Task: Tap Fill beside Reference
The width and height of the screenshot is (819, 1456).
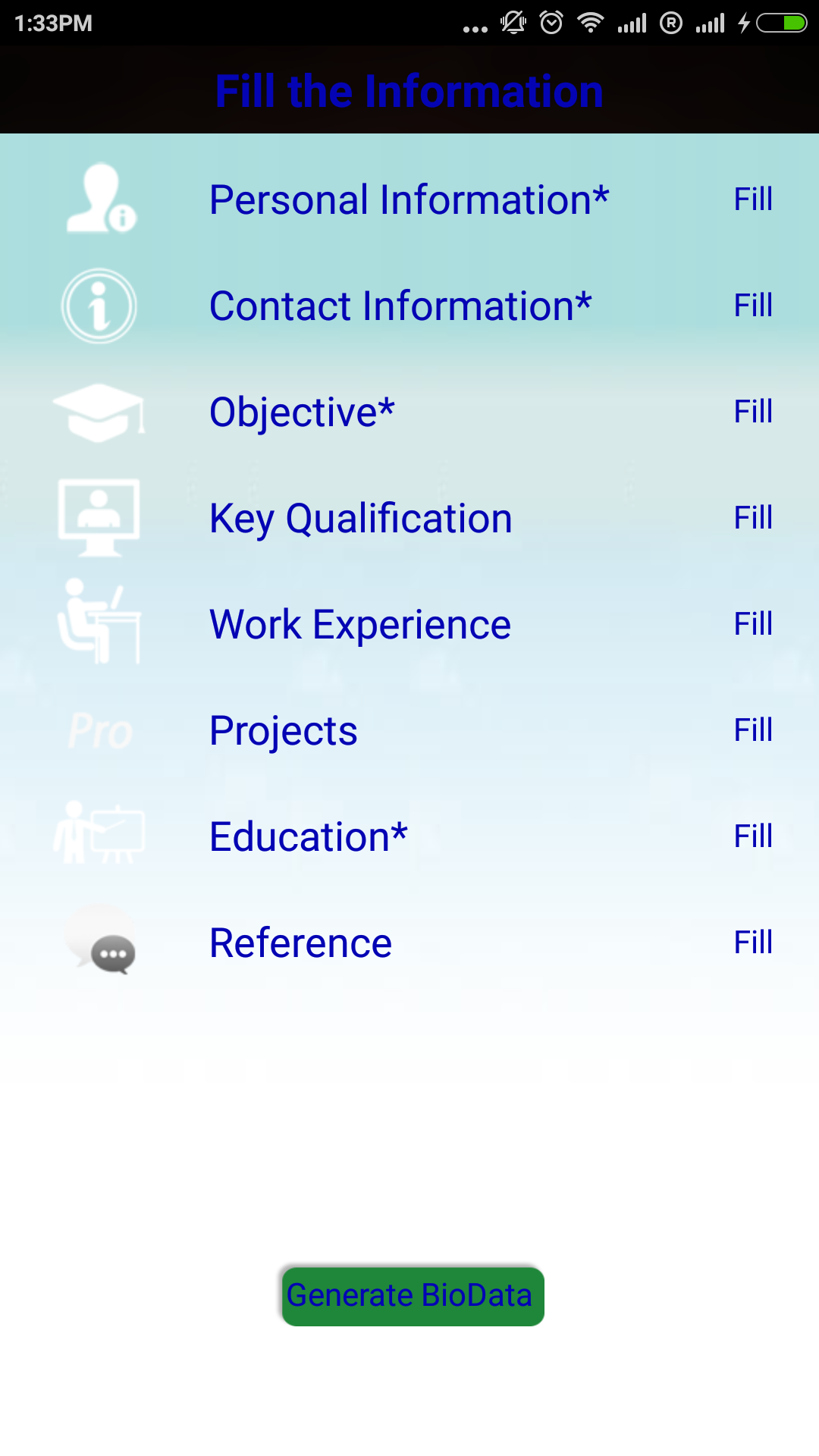Action: 753,943
